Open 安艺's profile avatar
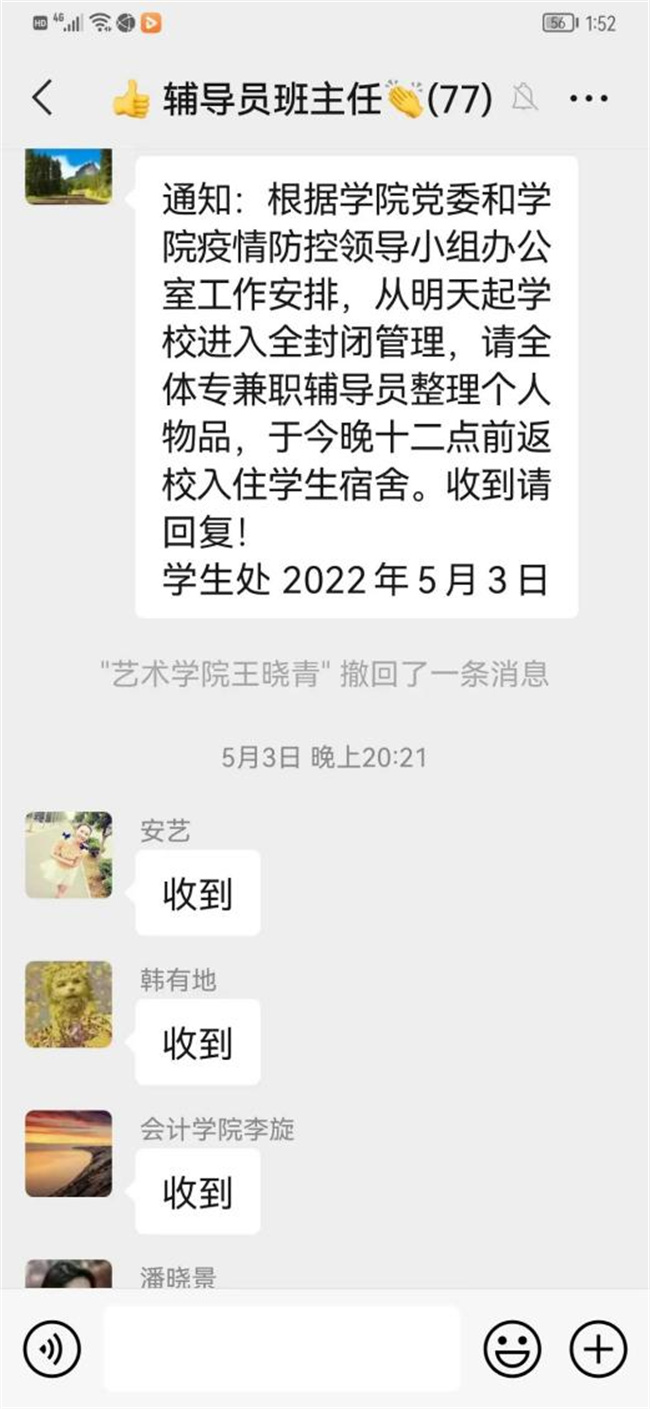Viewport: 650px width, 1409px height. coord(68,854)
